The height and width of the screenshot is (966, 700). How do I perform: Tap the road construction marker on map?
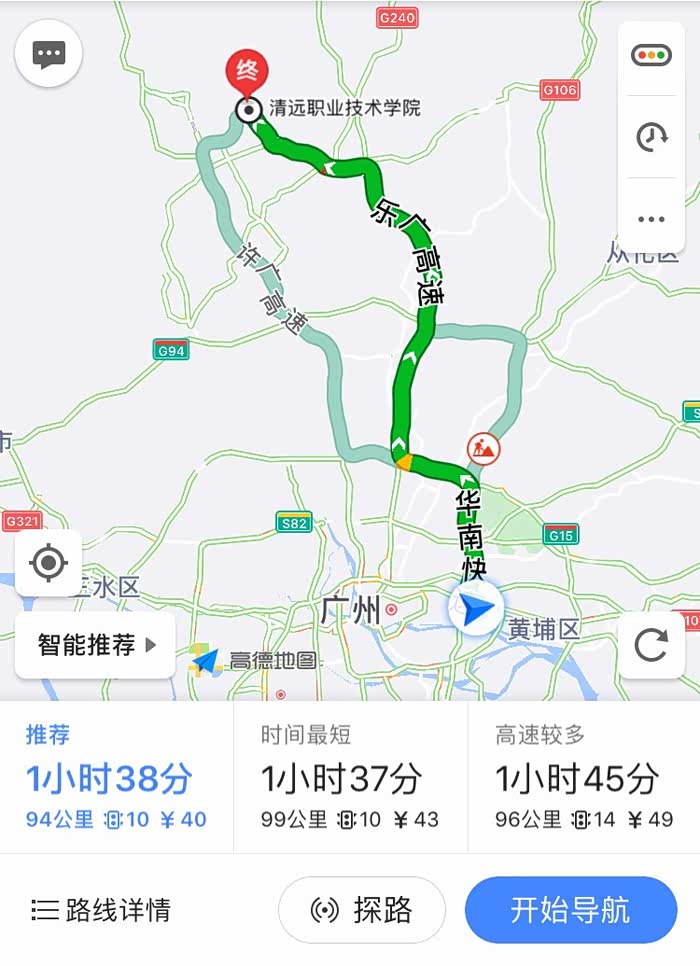(483, 448)
